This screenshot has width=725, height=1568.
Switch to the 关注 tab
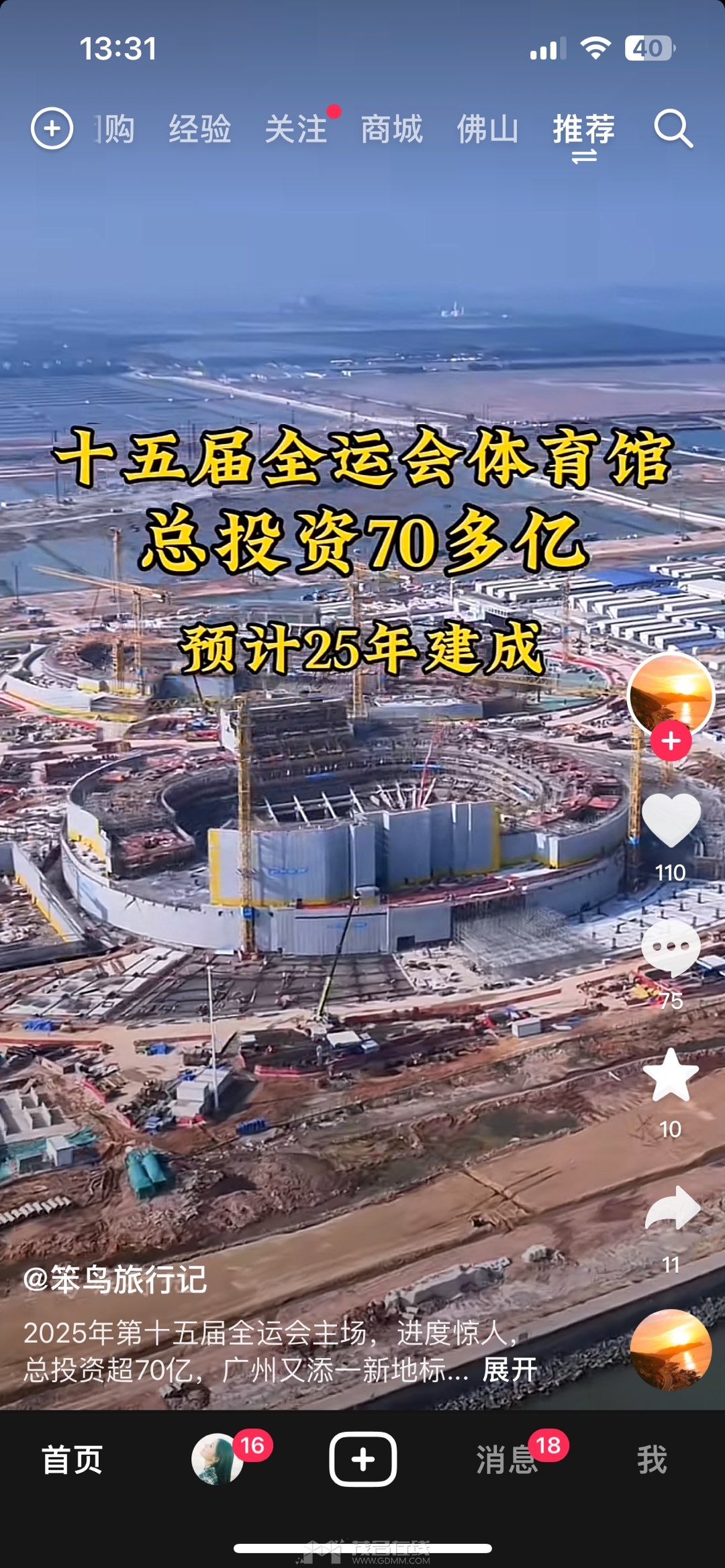pyautogui.click(x=296, y=129)
